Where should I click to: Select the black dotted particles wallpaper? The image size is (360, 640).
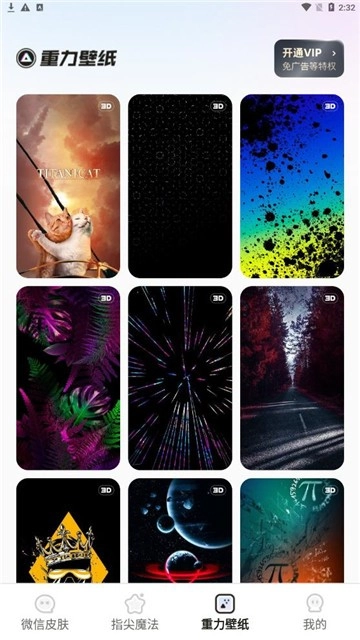[x=180, y=186]
